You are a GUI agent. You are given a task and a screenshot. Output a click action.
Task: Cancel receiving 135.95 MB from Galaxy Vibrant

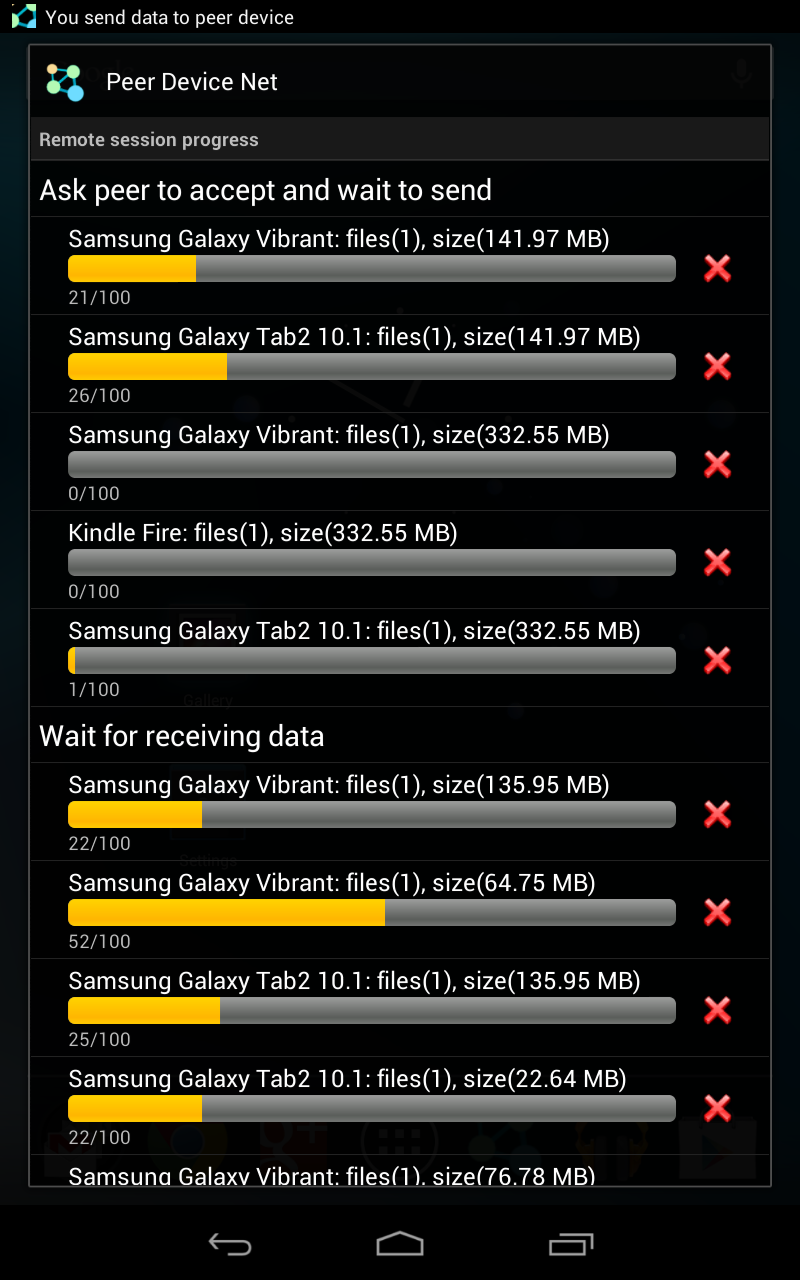point(717,814)
